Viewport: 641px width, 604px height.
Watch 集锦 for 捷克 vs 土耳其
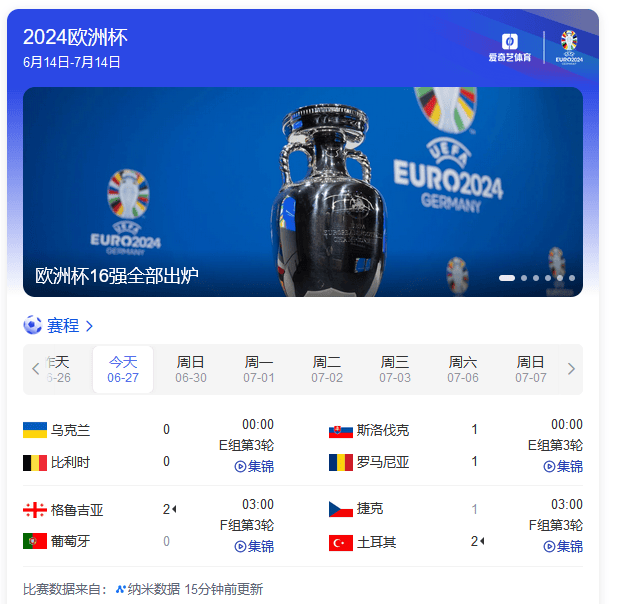point(563,546)
